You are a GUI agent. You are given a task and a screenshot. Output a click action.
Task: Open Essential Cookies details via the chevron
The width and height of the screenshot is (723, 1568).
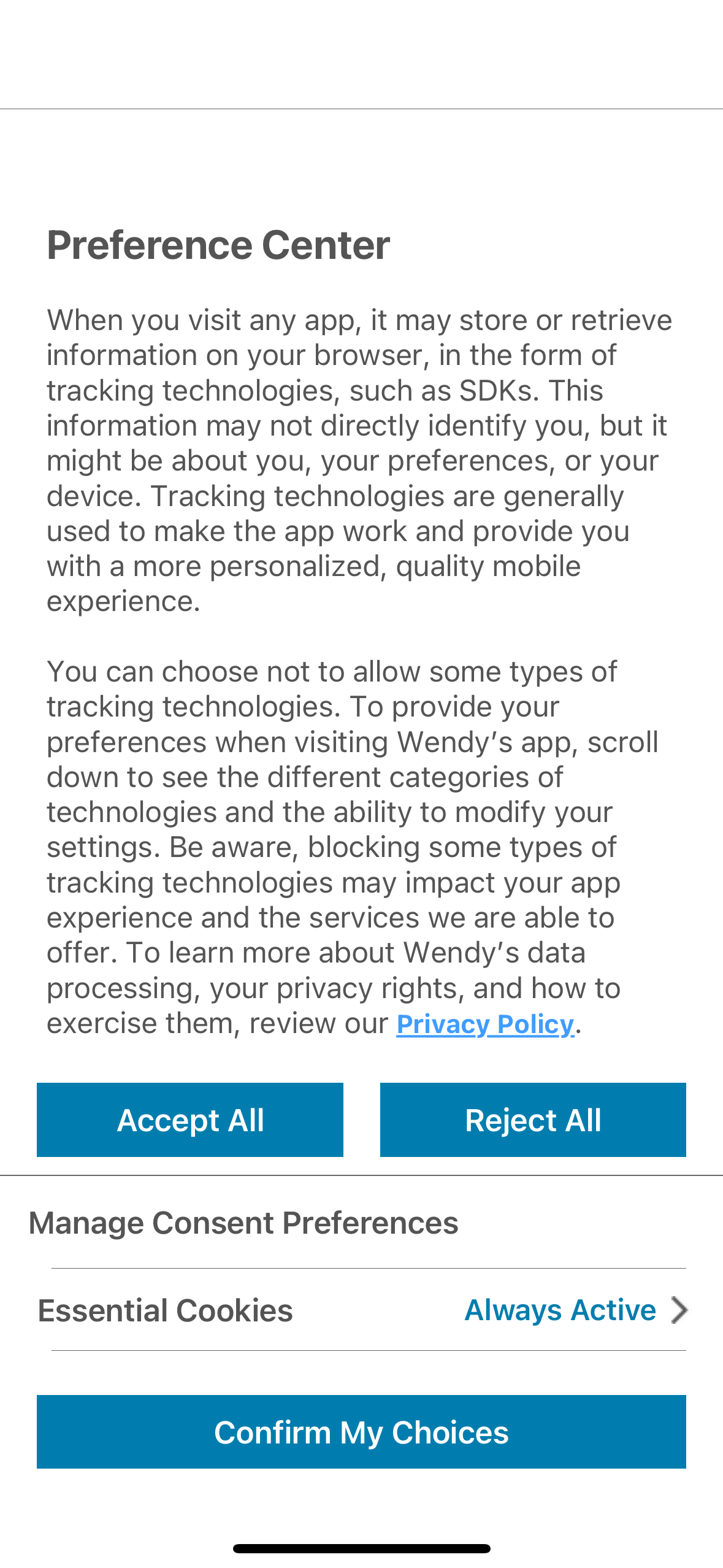pyautogui.click(x=678, y=1310)
